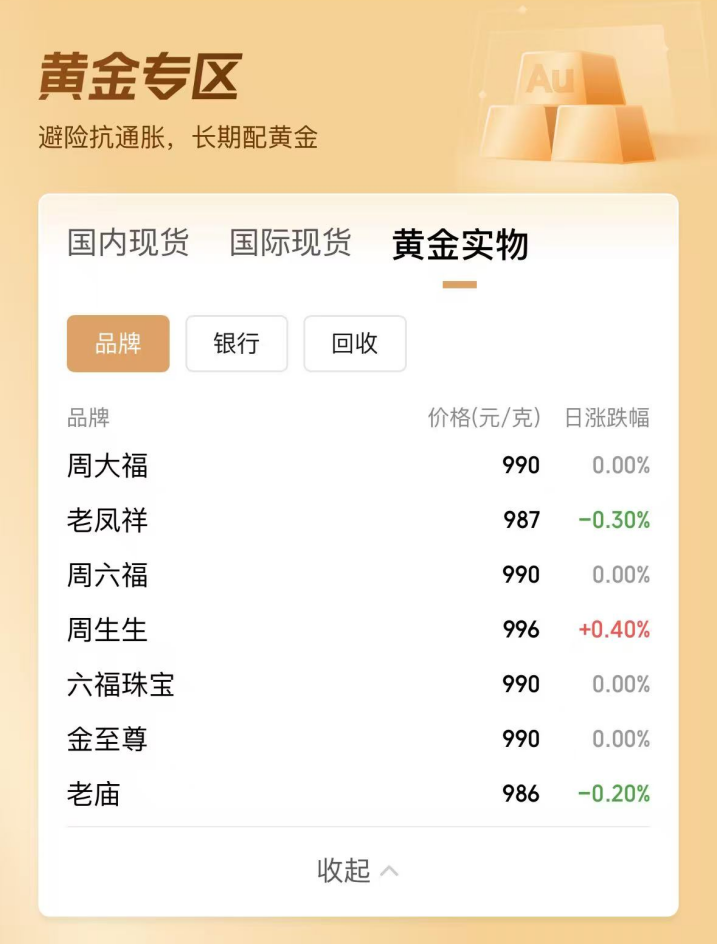Switch to the 国内现货 tab
Screen dimensions: 717x944
pos(128,243)
